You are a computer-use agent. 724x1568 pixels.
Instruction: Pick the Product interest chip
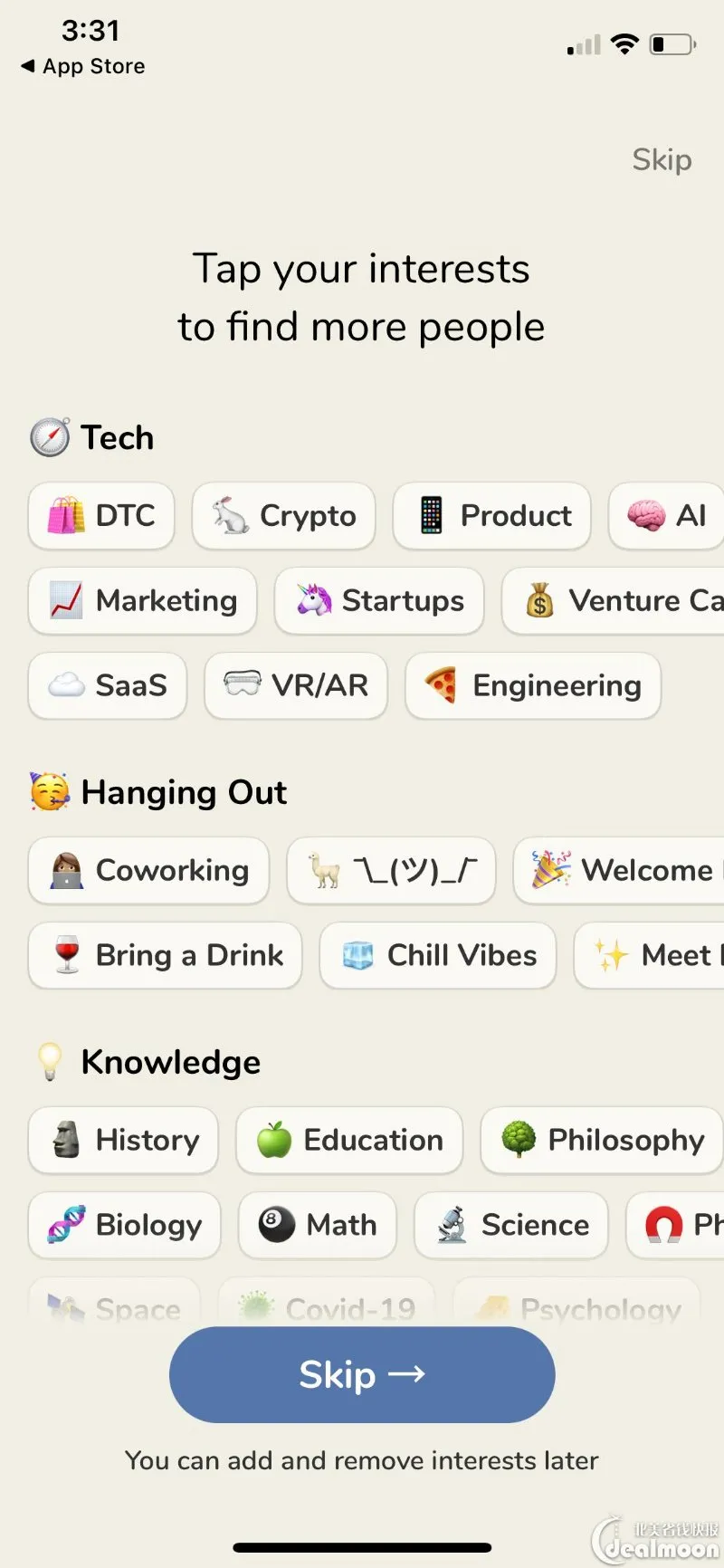tap(491, 516)
